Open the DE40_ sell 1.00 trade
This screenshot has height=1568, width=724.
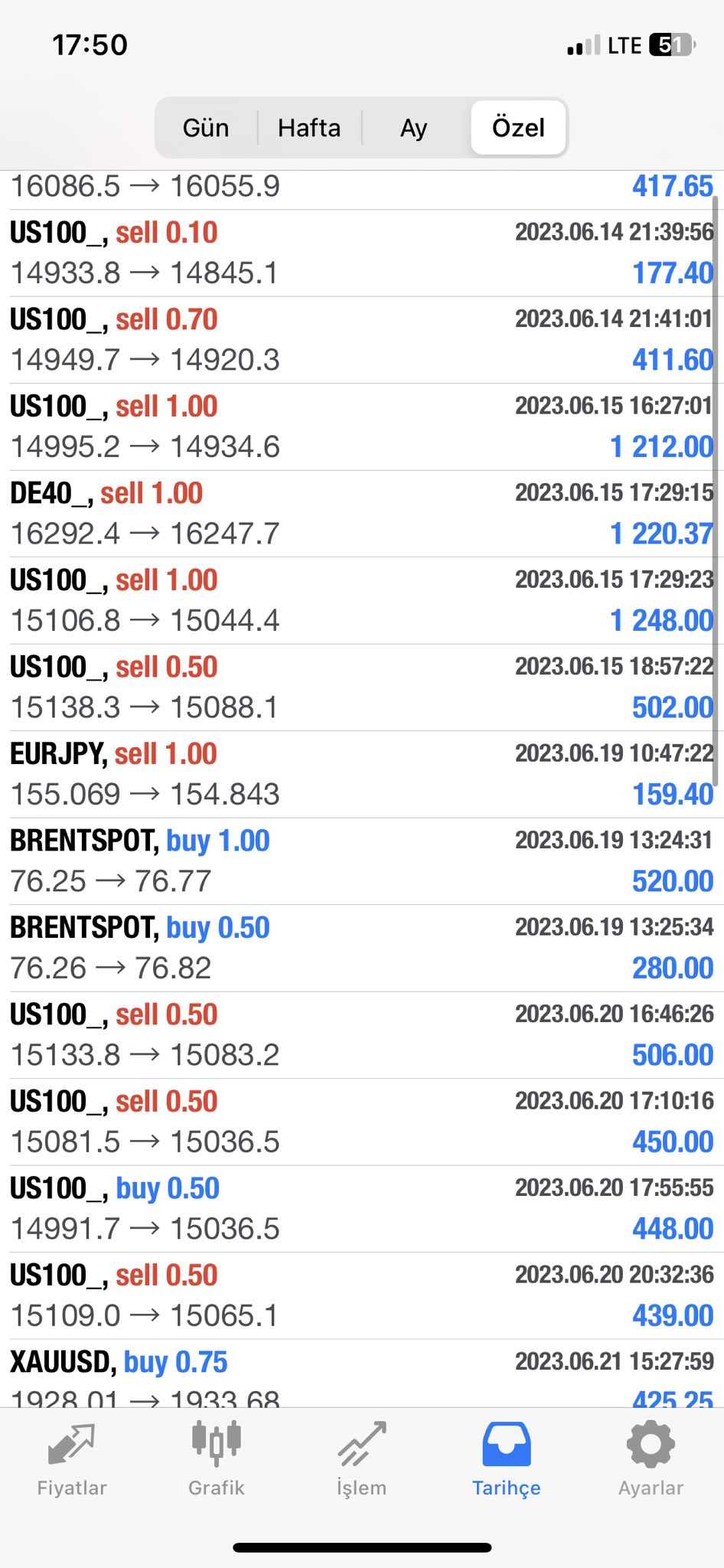point(362,514)
